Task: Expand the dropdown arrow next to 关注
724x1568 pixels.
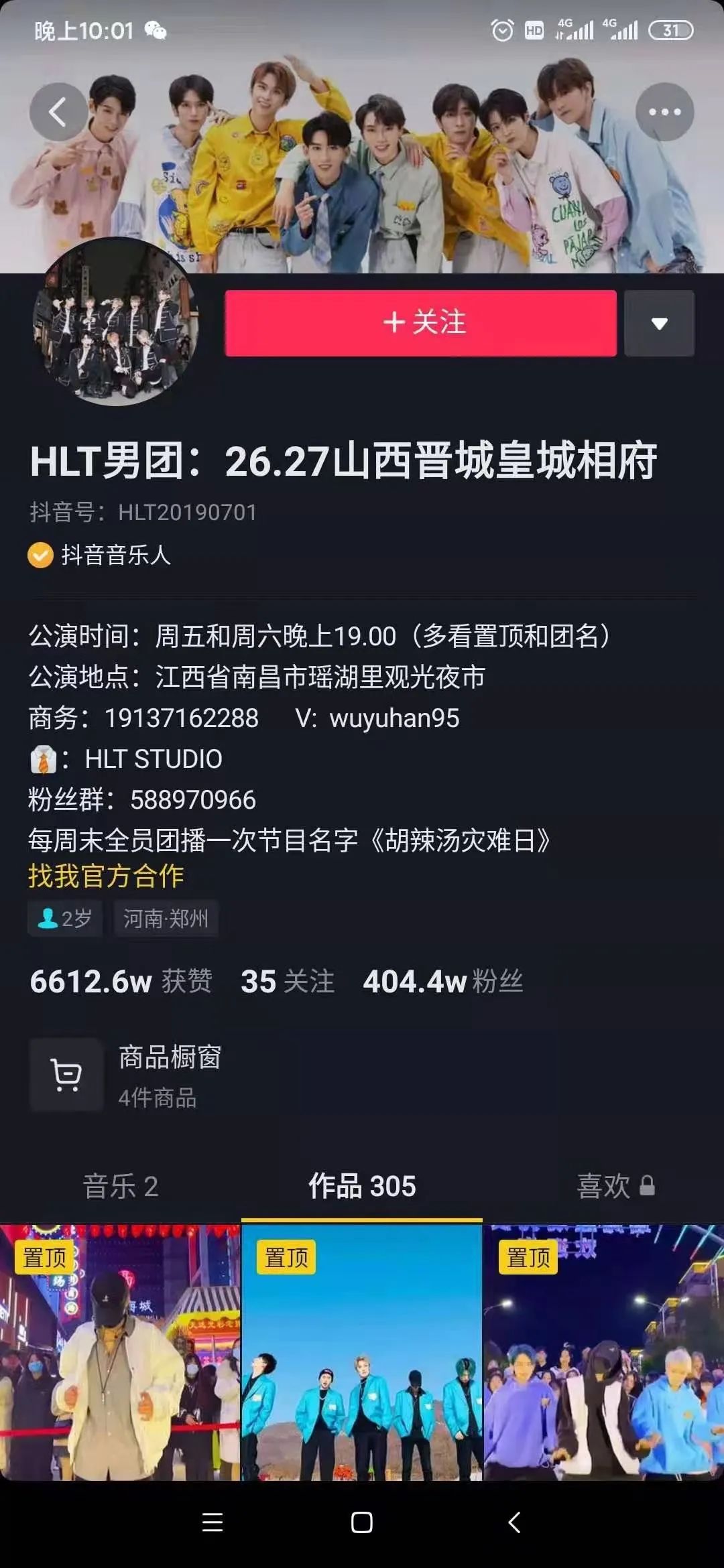Action: coord(659,323)
